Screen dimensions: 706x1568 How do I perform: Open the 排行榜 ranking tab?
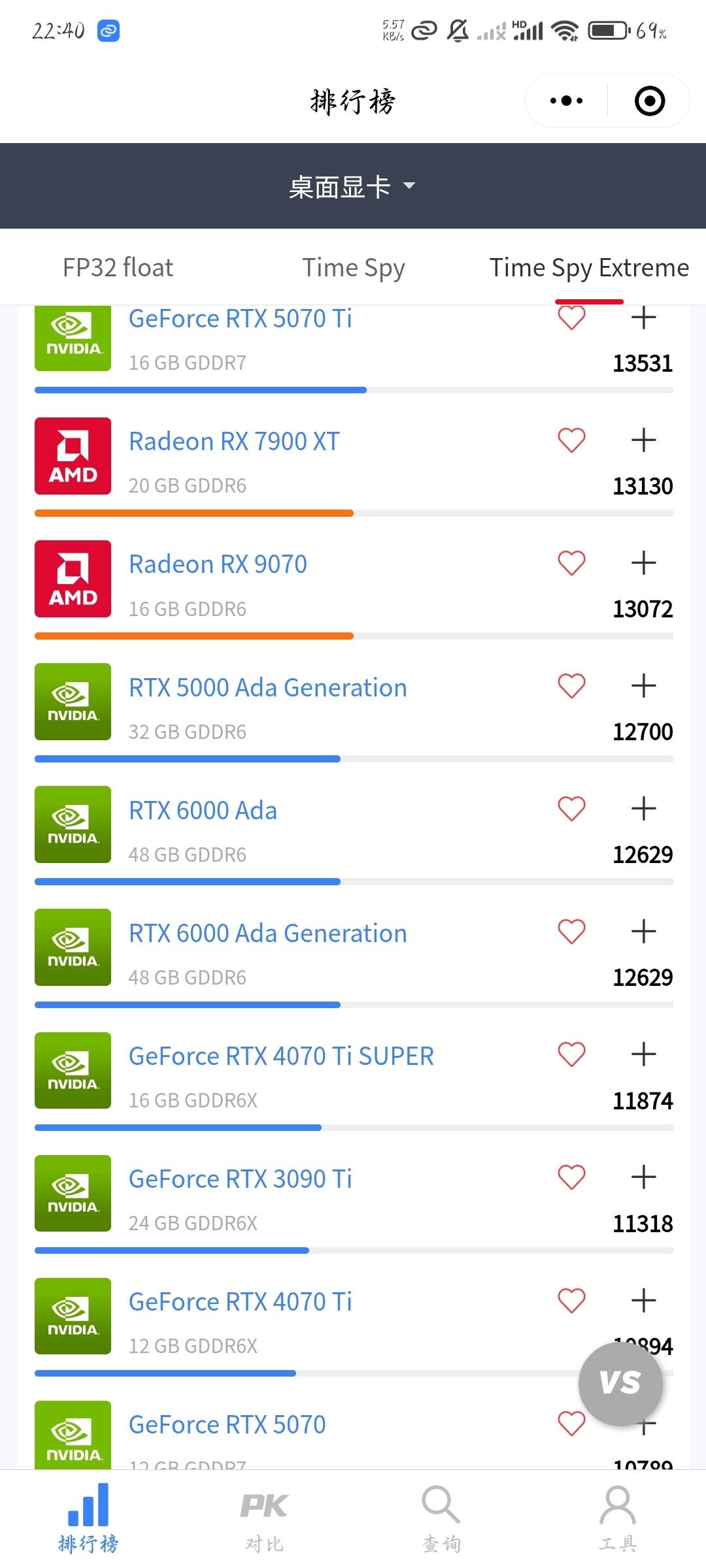88,1518
